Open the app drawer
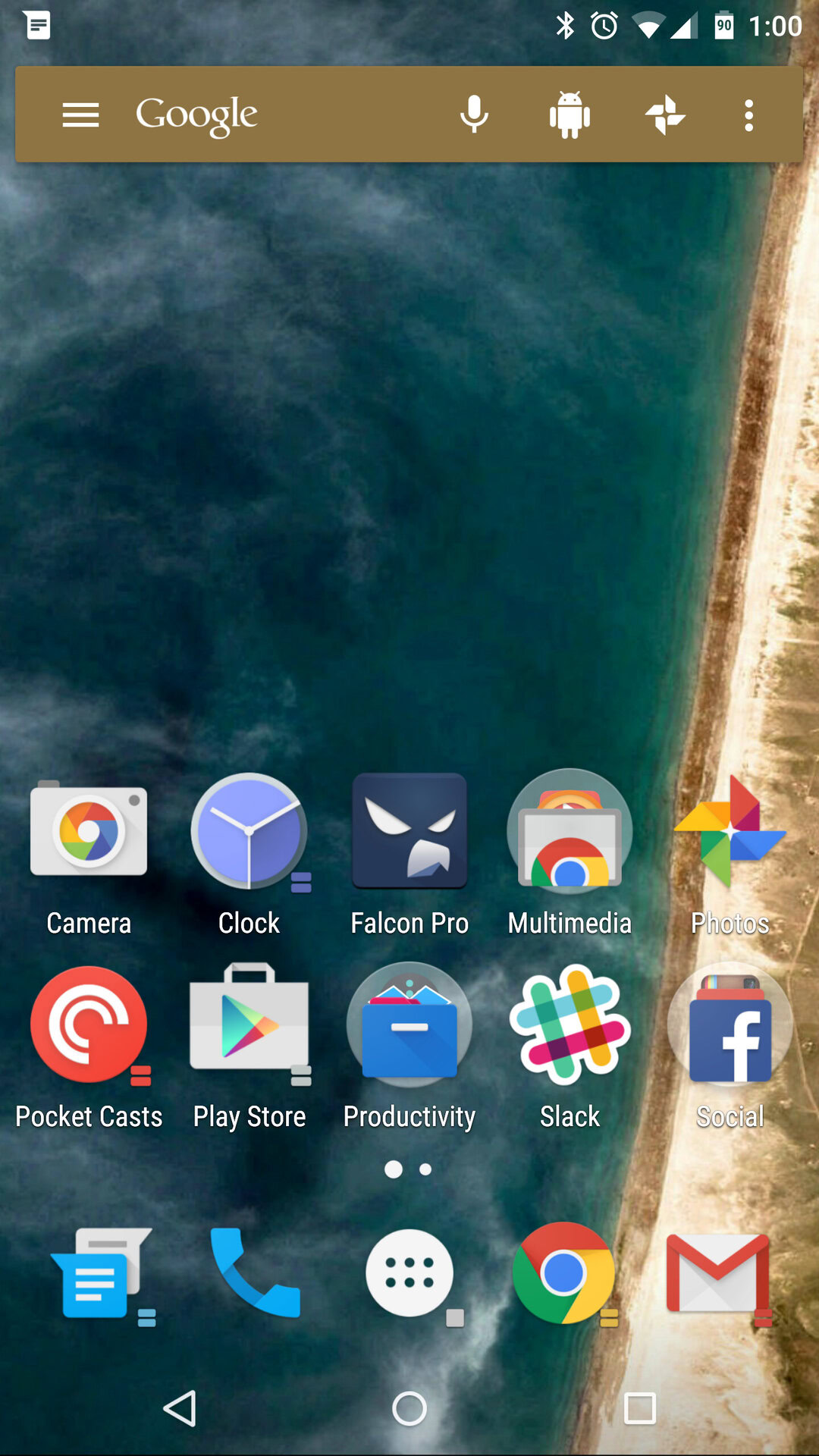 tap(409, 1273)
